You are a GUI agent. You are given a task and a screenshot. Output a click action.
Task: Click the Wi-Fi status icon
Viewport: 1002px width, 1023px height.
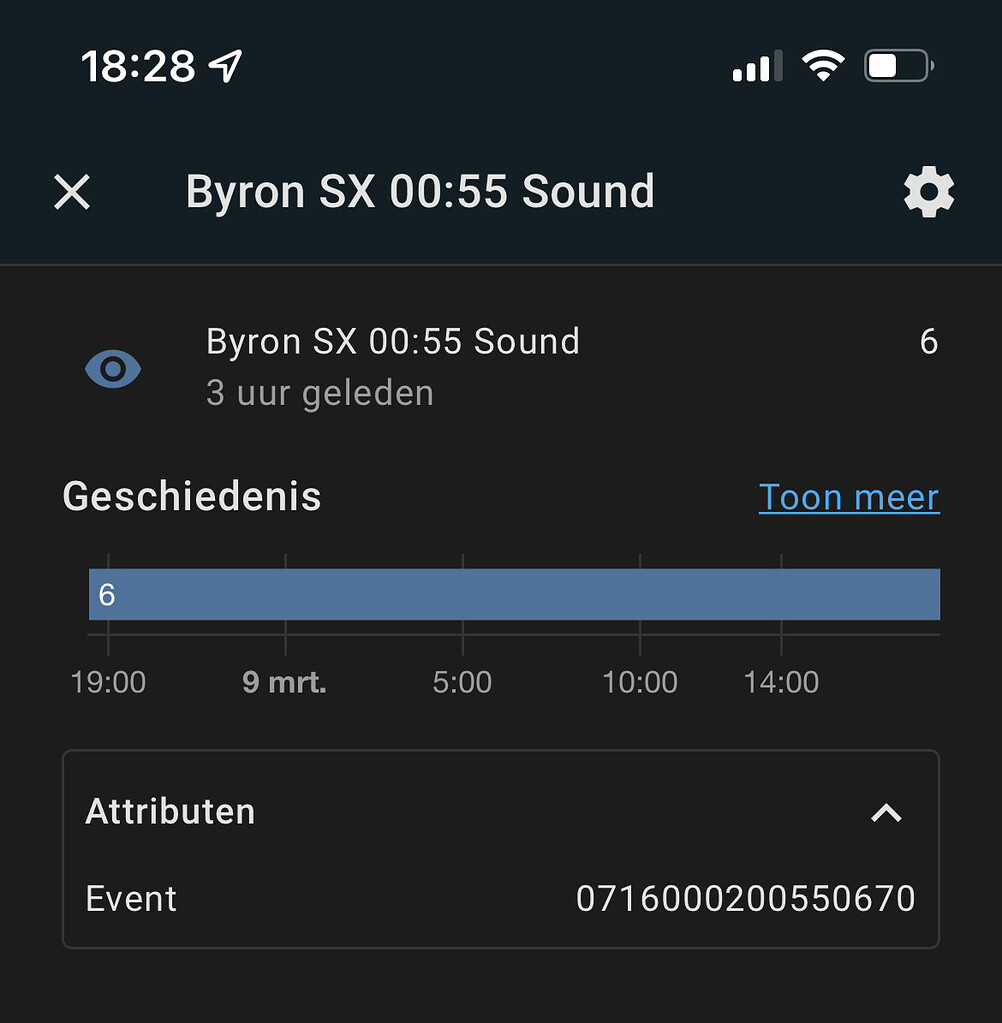[x=822, y=64]
